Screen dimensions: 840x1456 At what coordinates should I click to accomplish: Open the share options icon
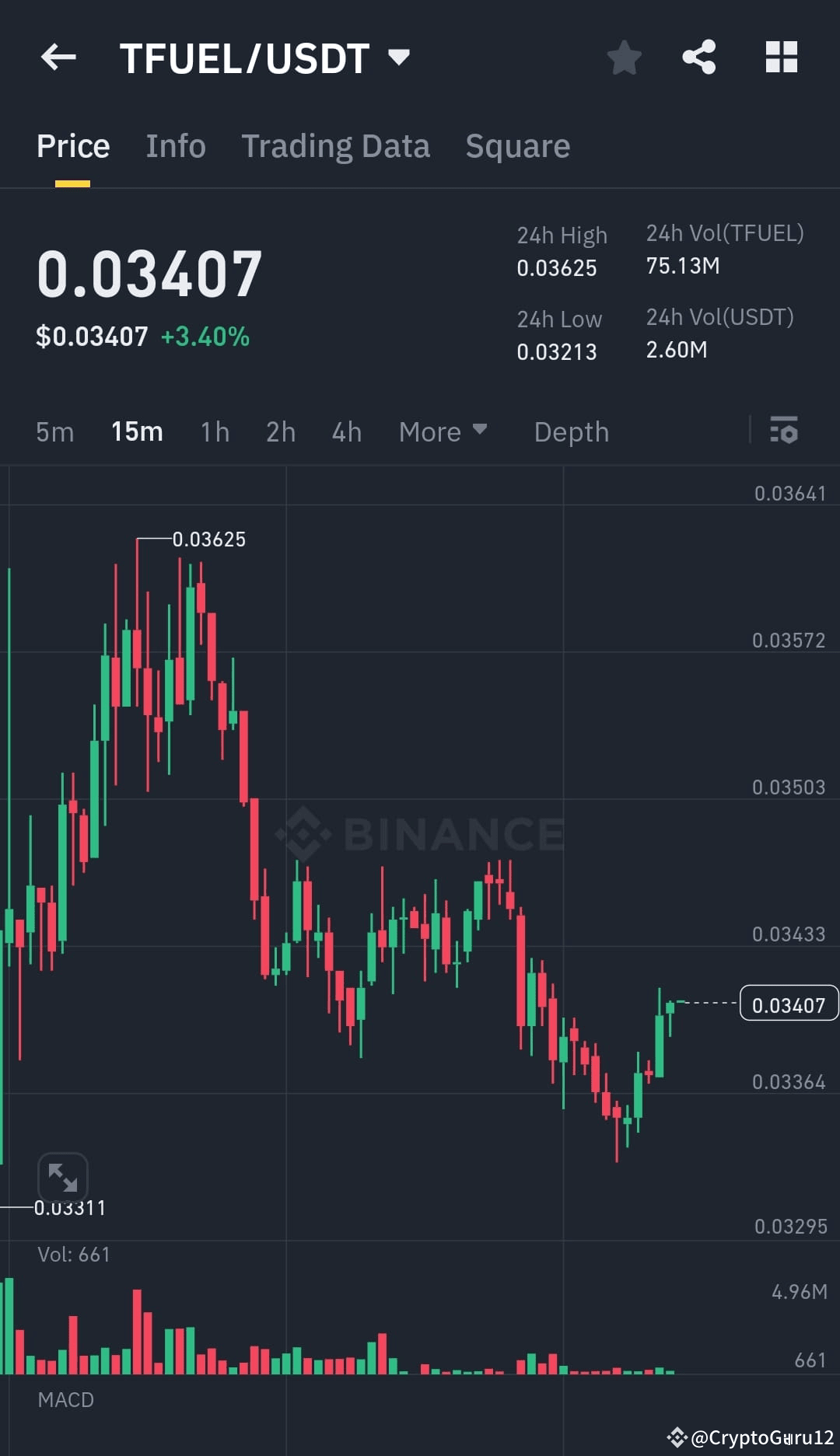[x=698, y=58]
